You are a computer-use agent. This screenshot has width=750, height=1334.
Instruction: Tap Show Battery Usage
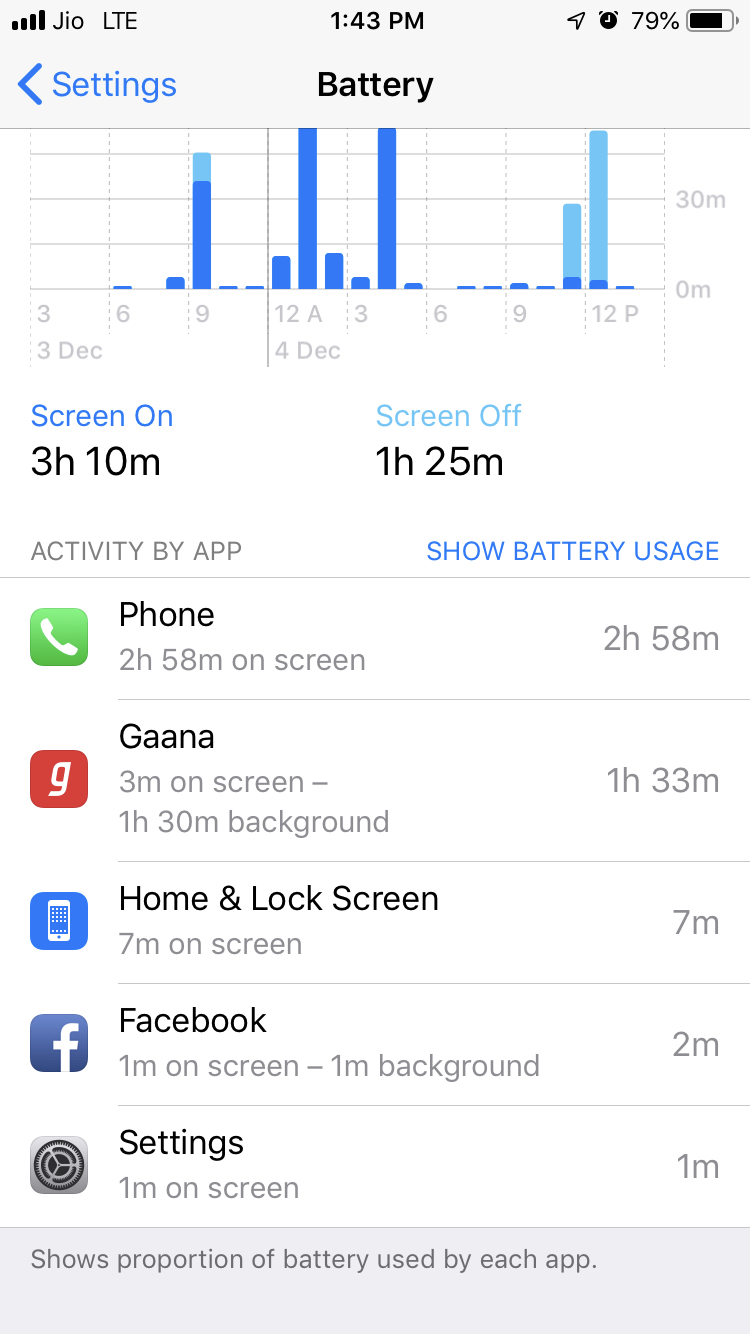point(572,551)
